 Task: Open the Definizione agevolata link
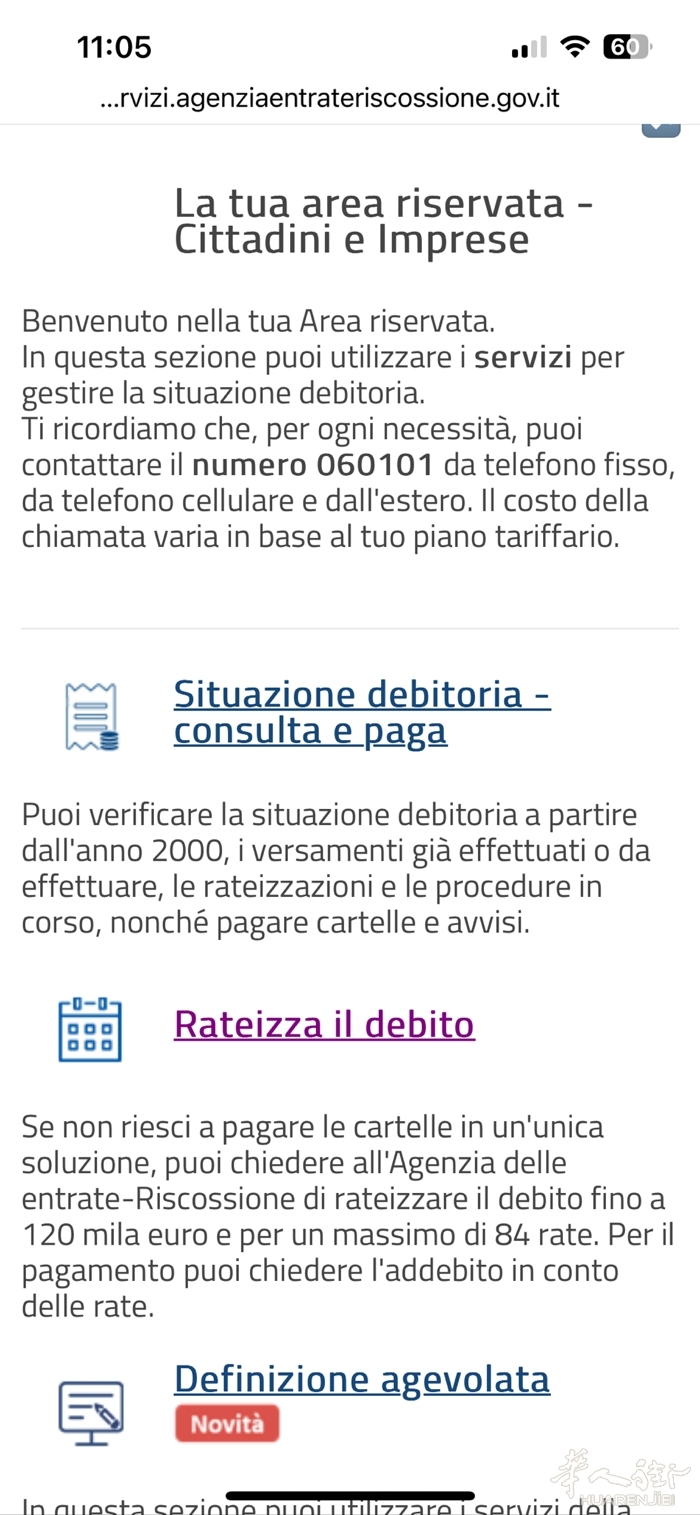(x=361, y=1379)
